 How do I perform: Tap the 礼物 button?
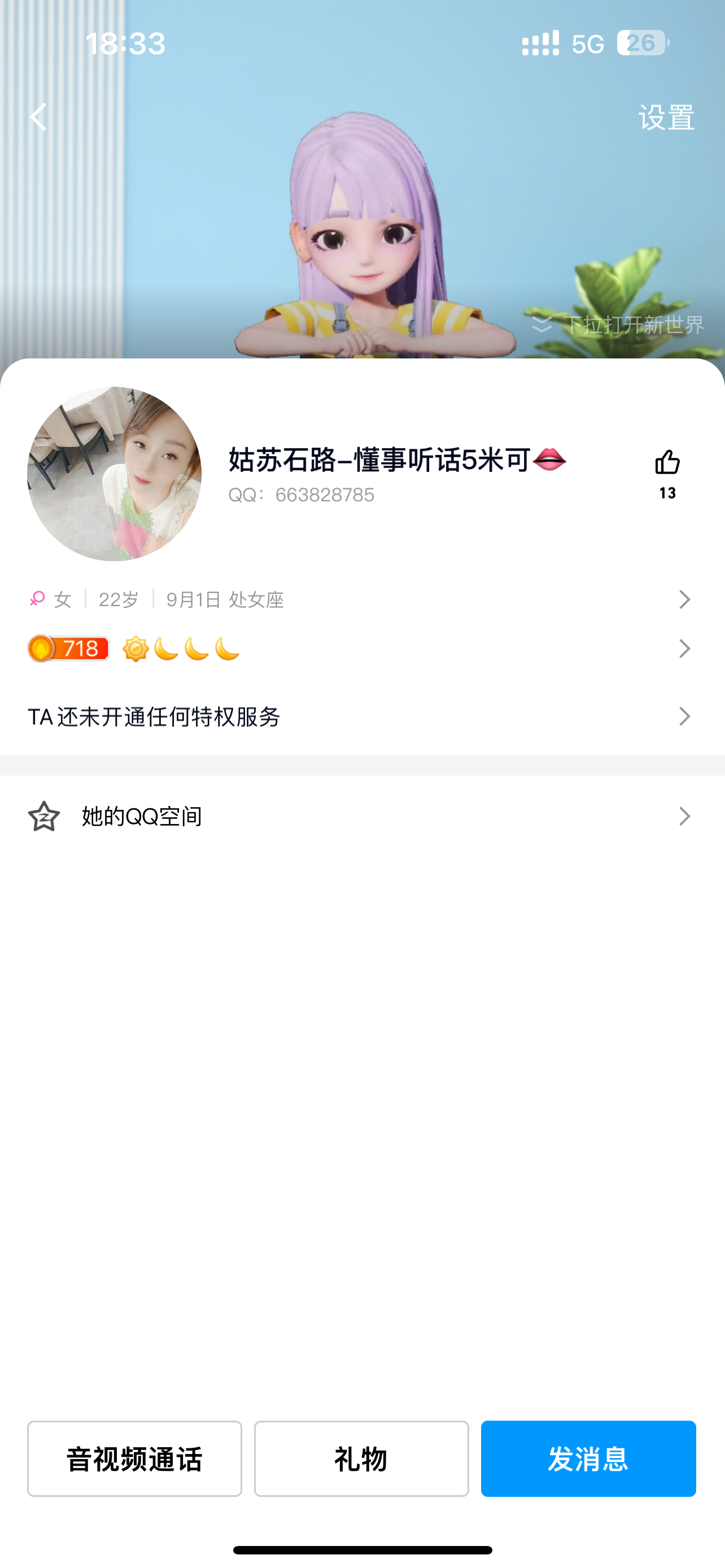point(361,1458)
